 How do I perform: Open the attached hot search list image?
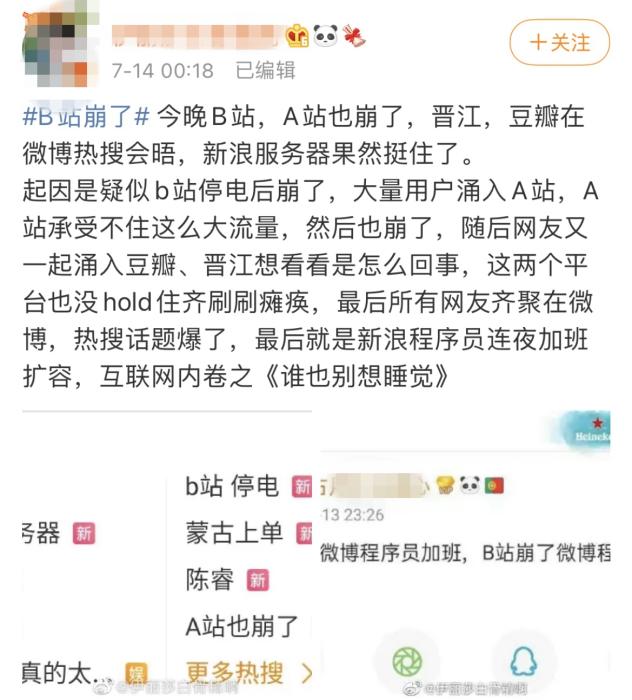coord(165,555)
